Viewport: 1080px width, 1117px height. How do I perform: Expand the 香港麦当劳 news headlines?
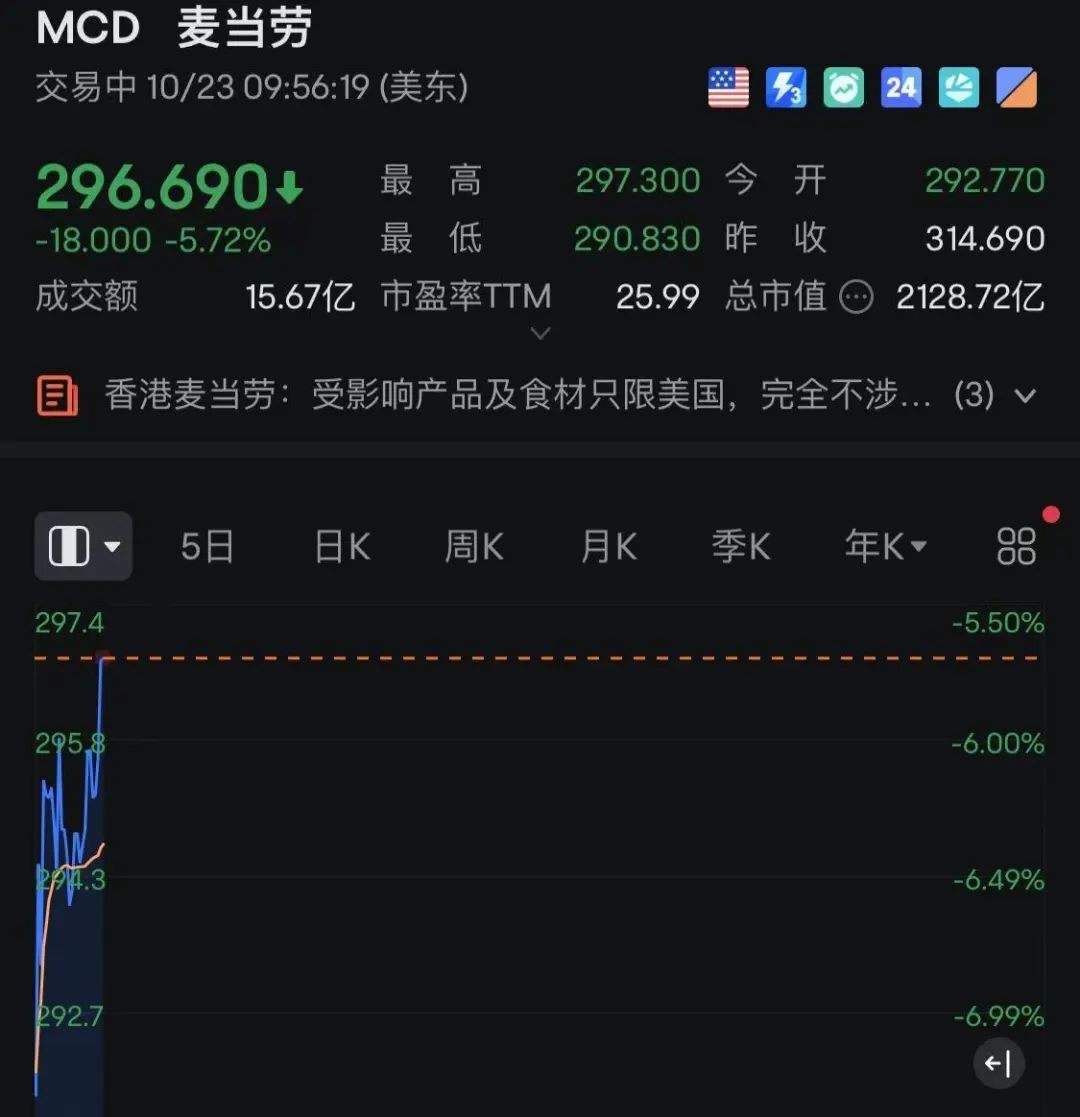1025,396
